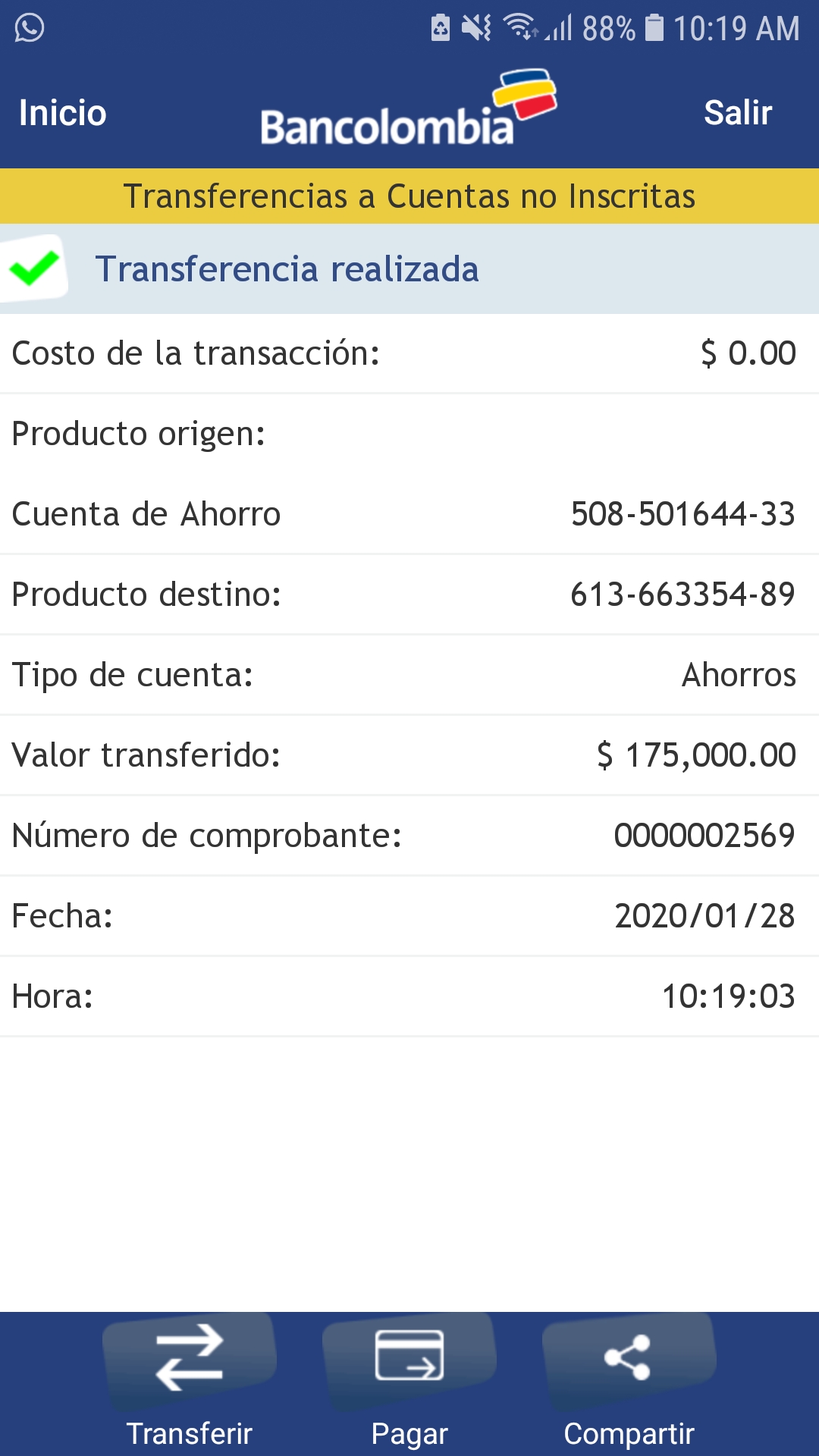Open the Transferir option
This screenshot has width=819, height=1456.
(x=190, y=1382)
